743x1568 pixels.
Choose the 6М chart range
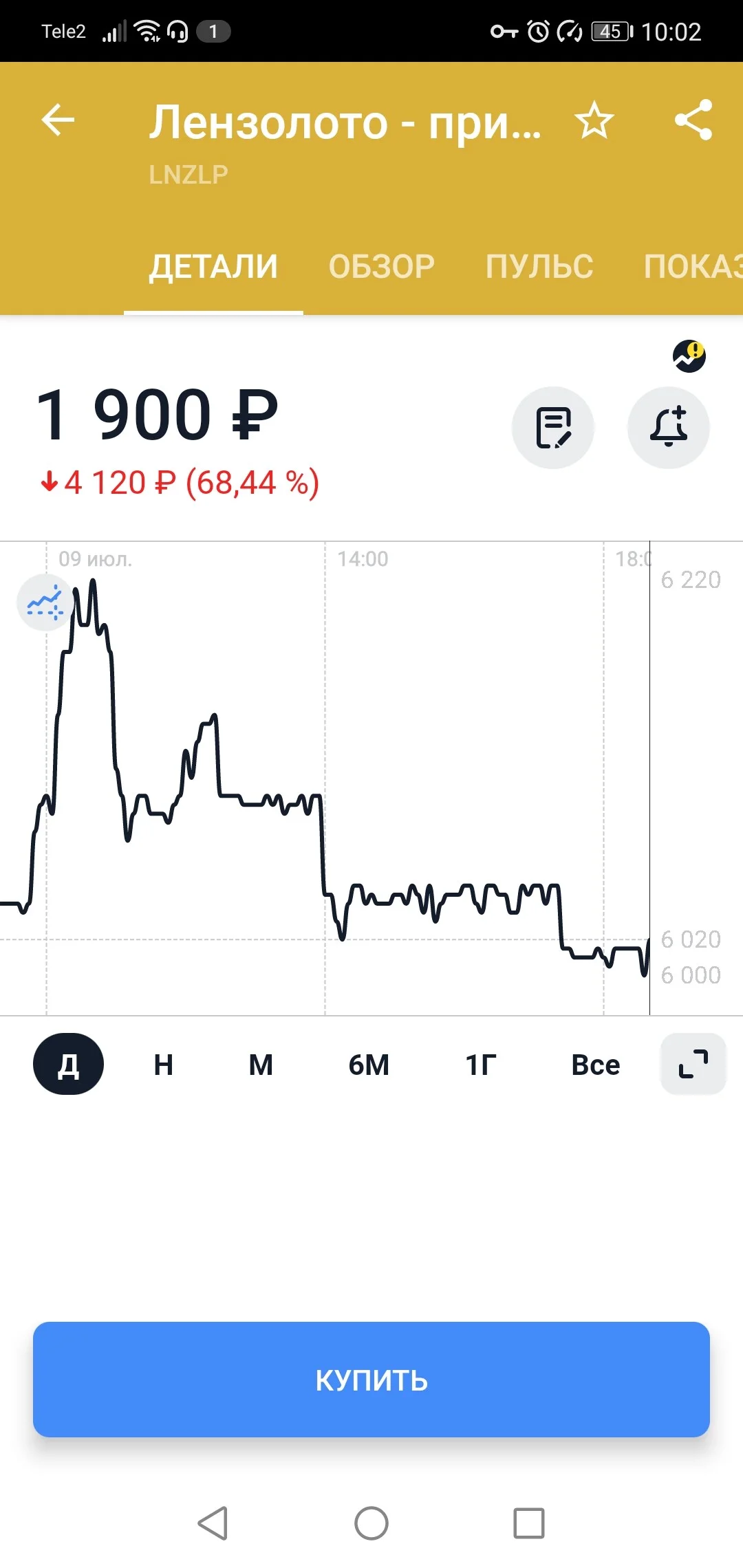[x=369, y=1065]
